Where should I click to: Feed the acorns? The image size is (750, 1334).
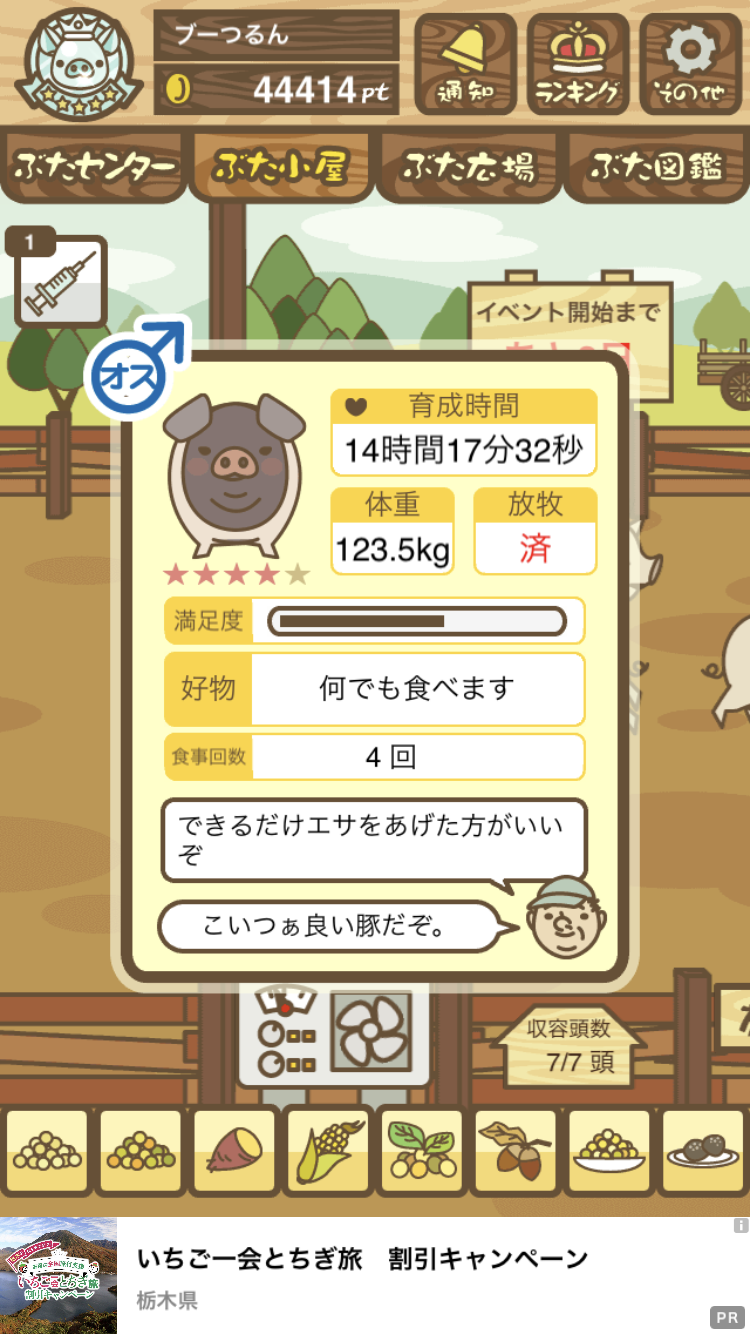[515, 1151]
